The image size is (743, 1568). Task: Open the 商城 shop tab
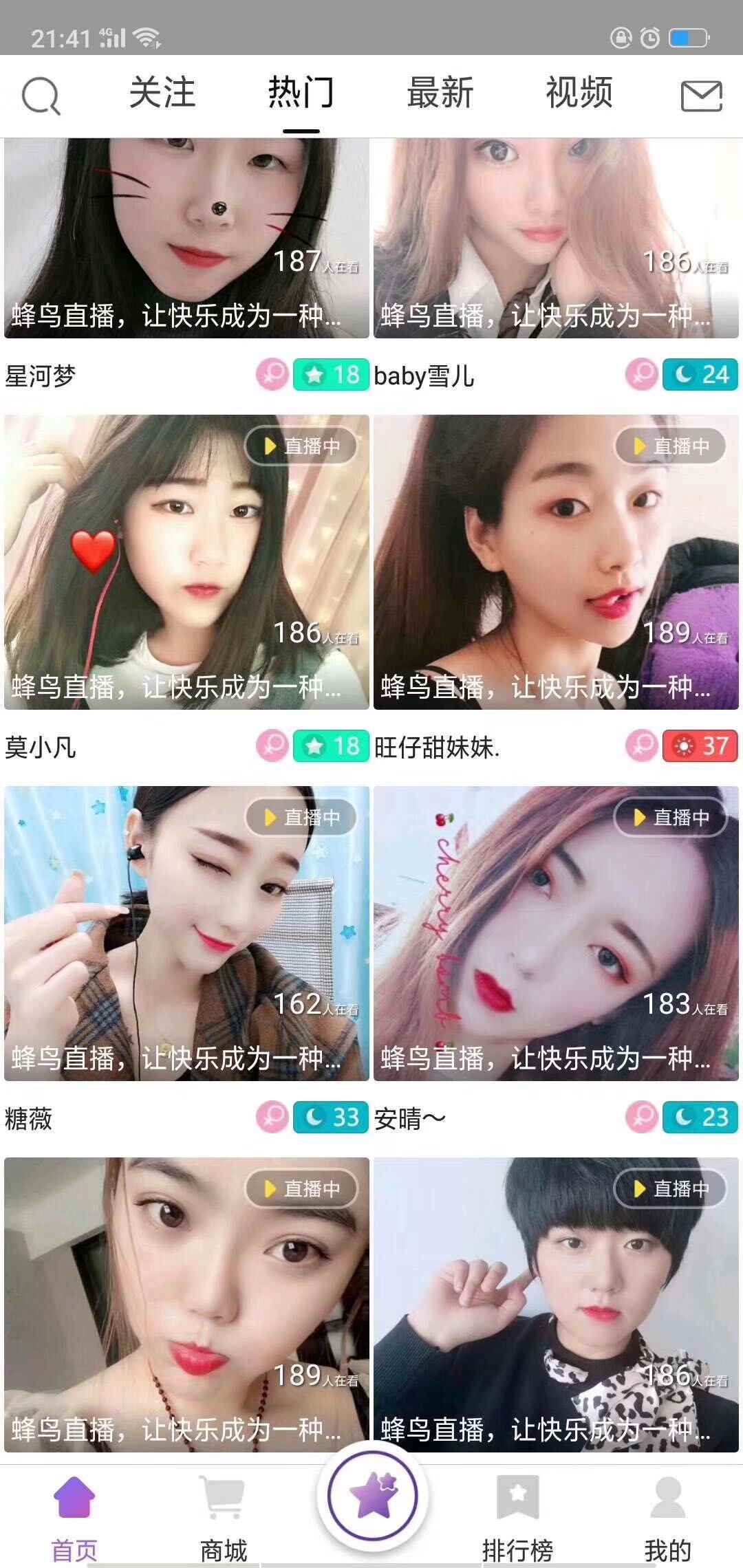click(223, 1517)
